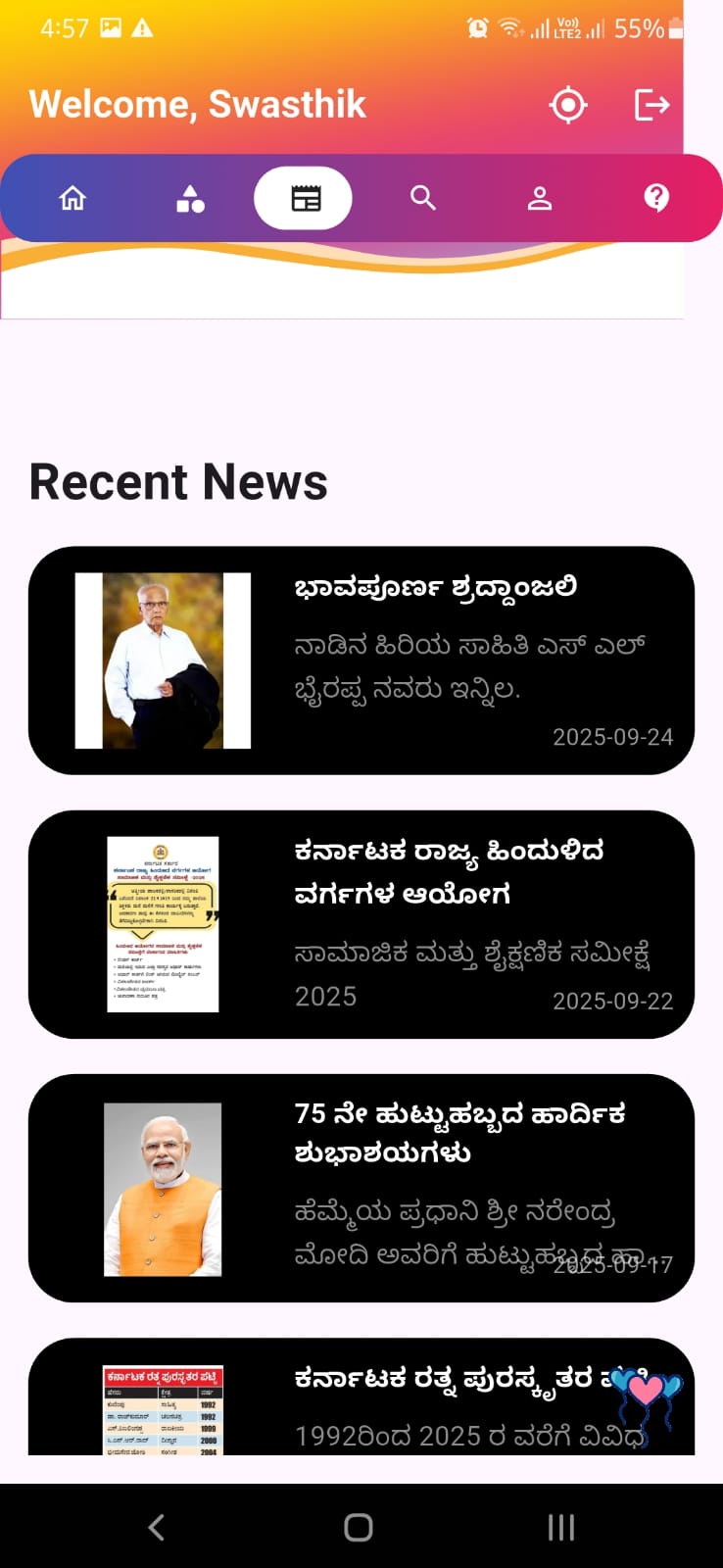
Task: Open the search tab
Action: coord(422,199)
